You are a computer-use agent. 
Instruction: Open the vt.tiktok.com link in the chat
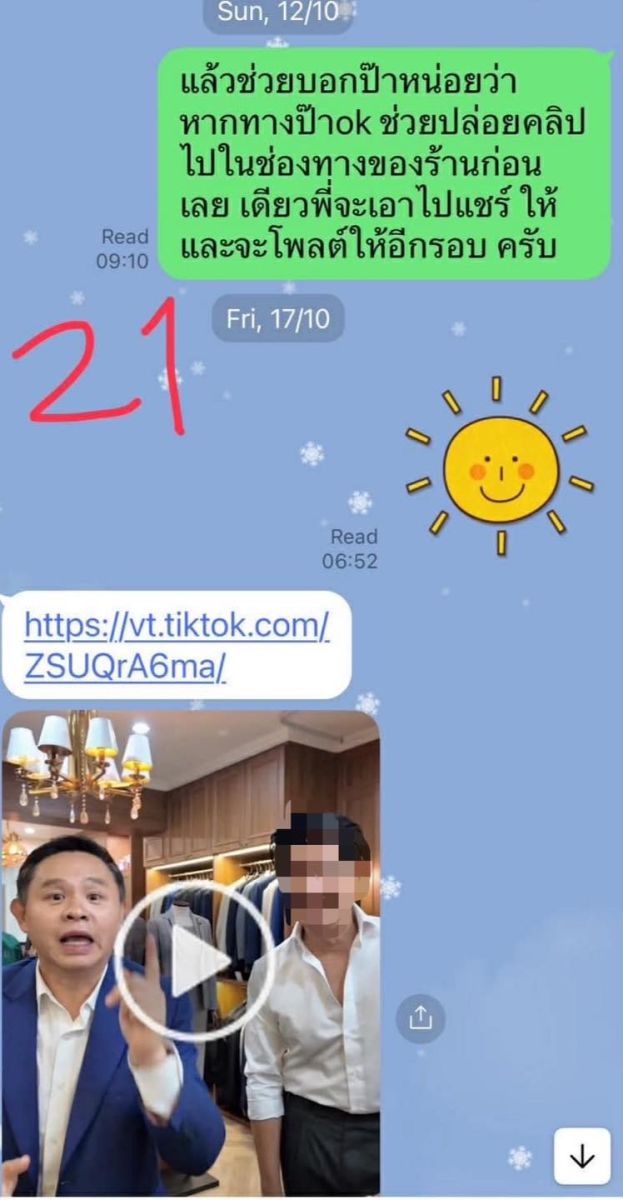[176, 645]
